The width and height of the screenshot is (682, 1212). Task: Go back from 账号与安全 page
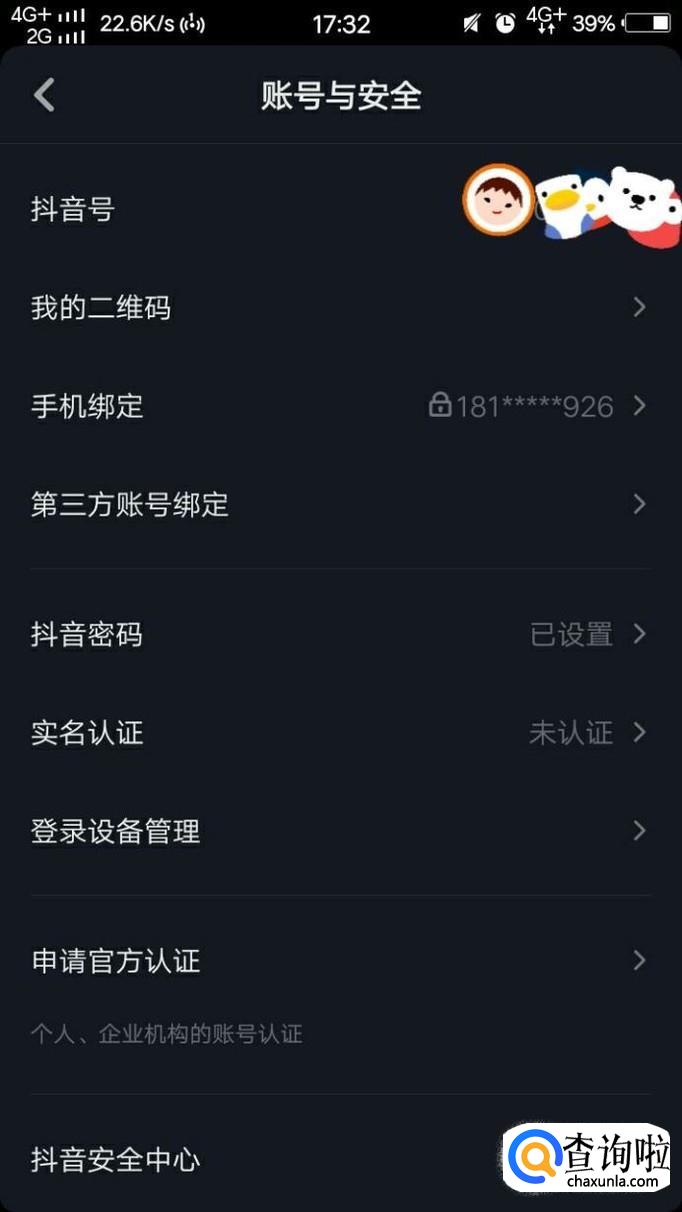[44, 96]
